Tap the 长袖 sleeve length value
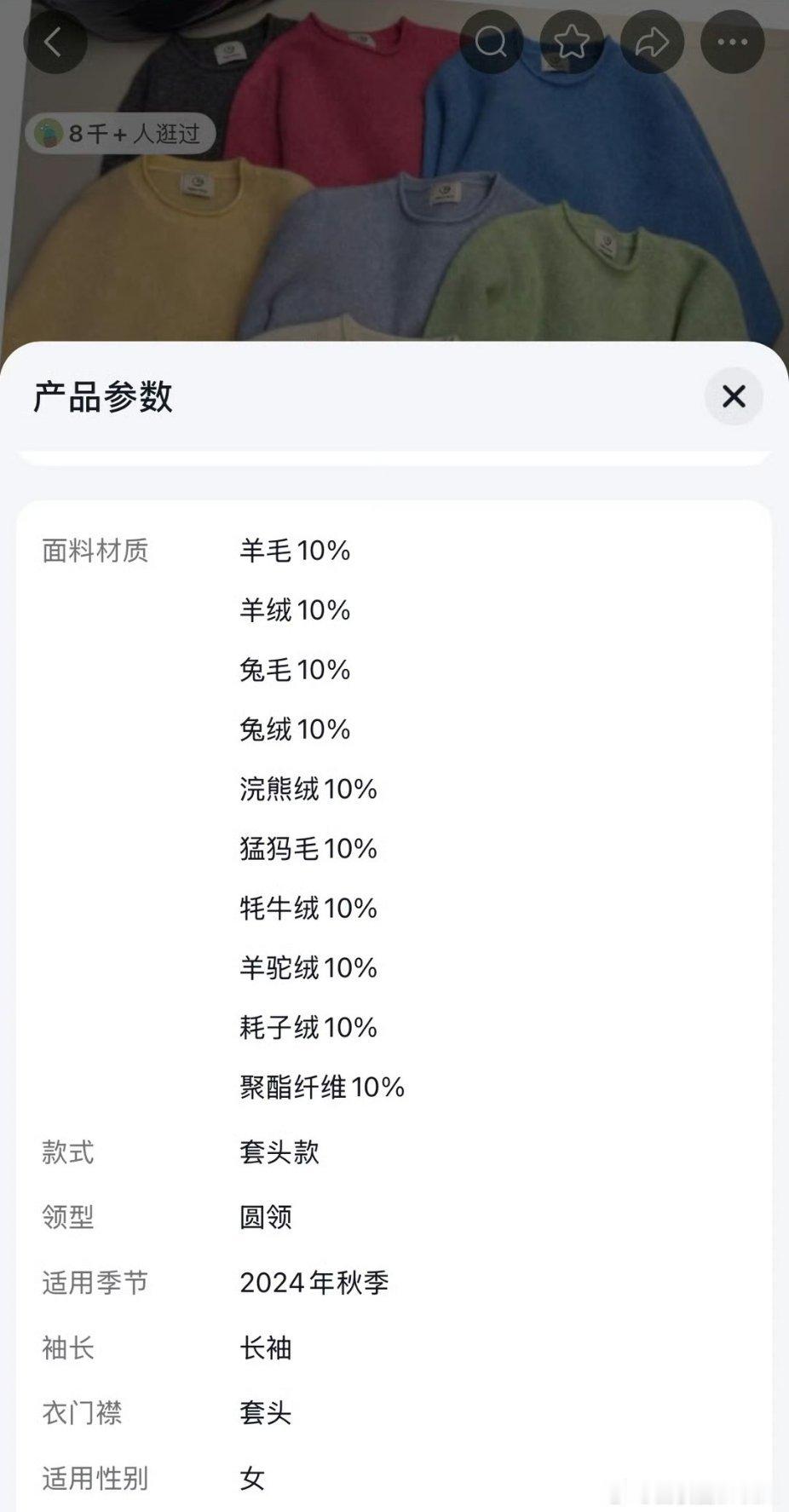Screen dimensions: 789x1512 (265, 1348)
